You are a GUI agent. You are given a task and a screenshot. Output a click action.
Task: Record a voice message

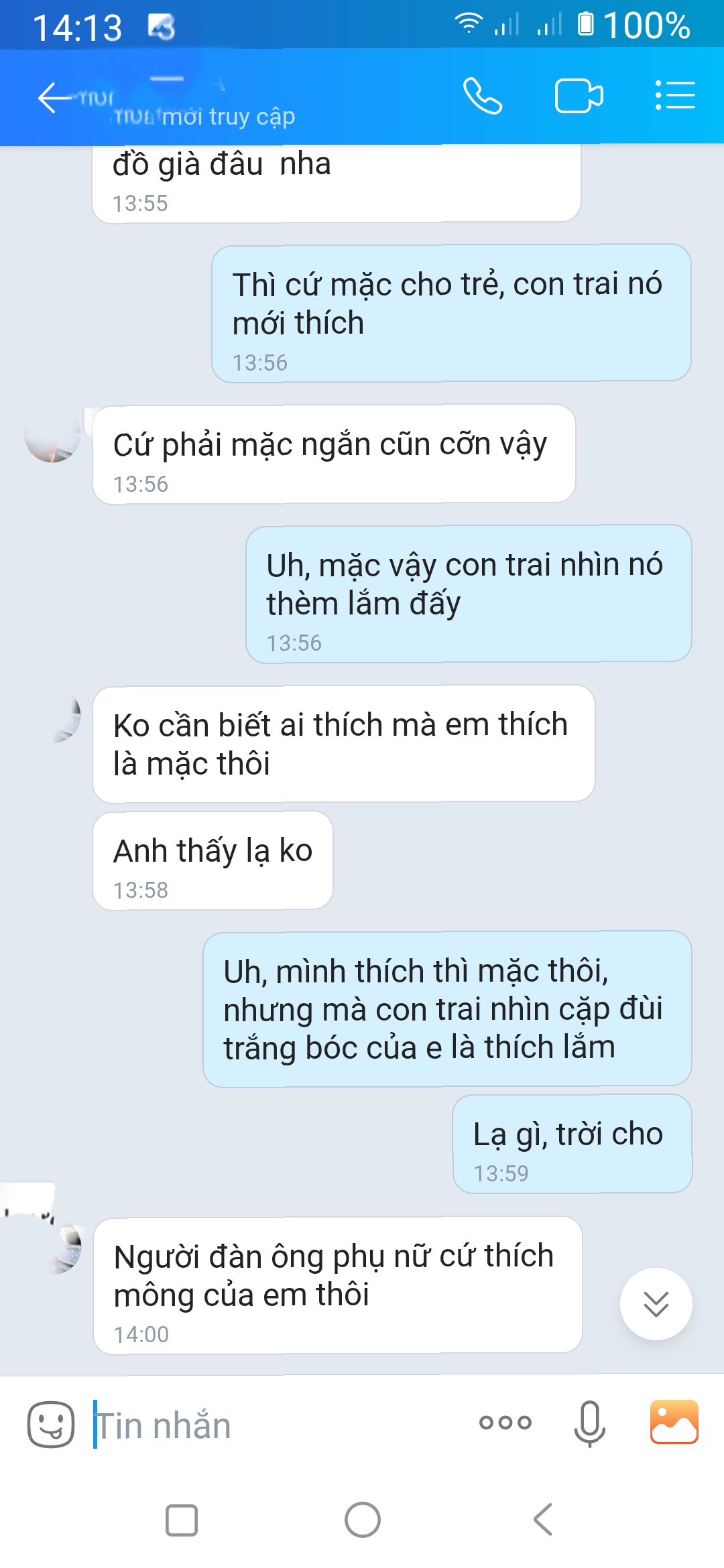click(x=590, y=1423)
